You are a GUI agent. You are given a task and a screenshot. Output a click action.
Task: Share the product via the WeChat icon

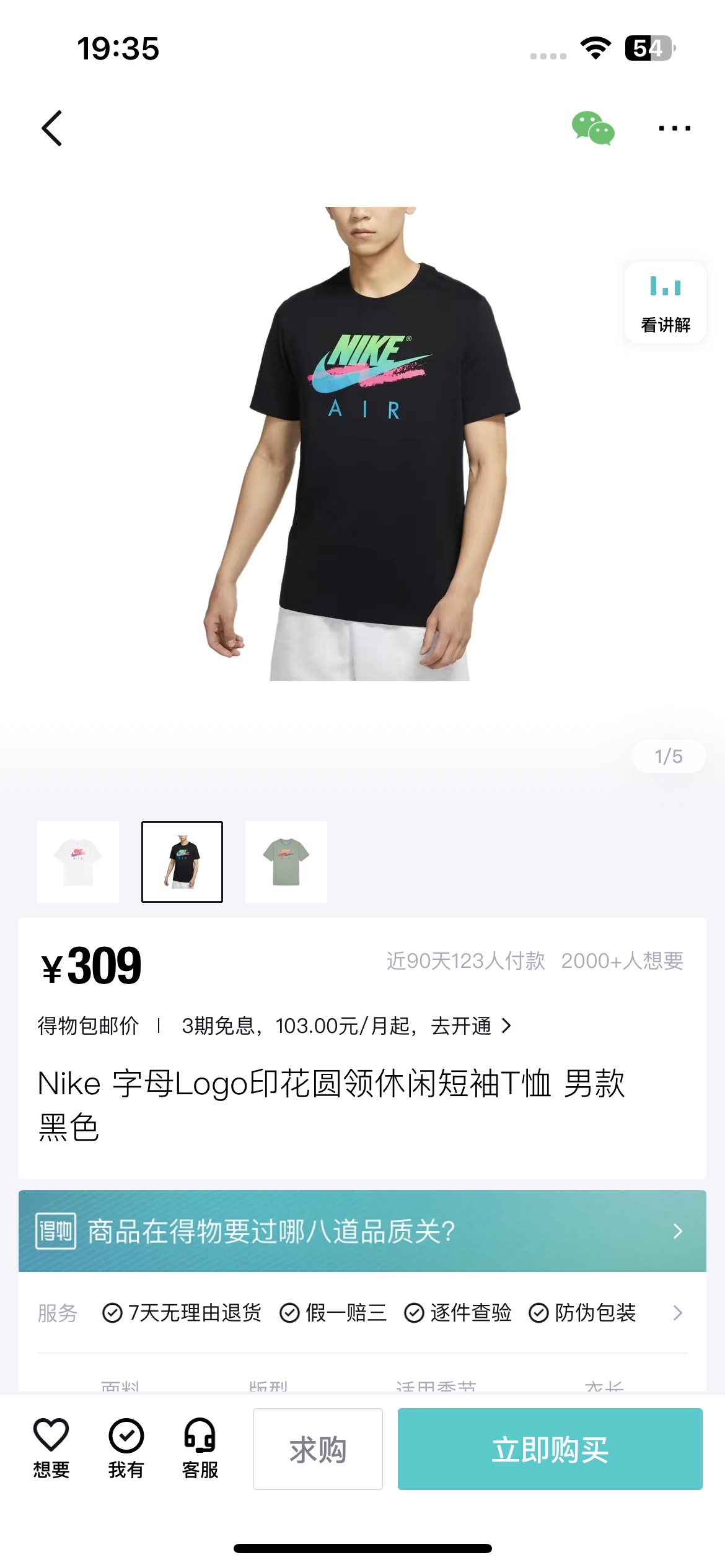[593, 128]
